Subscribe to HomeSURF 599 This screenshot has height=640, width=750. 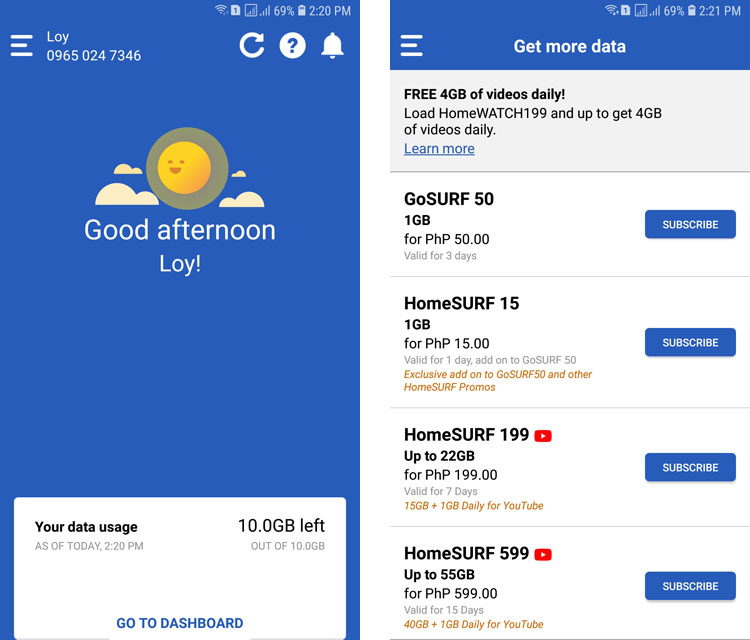click(x=690, y=587)
